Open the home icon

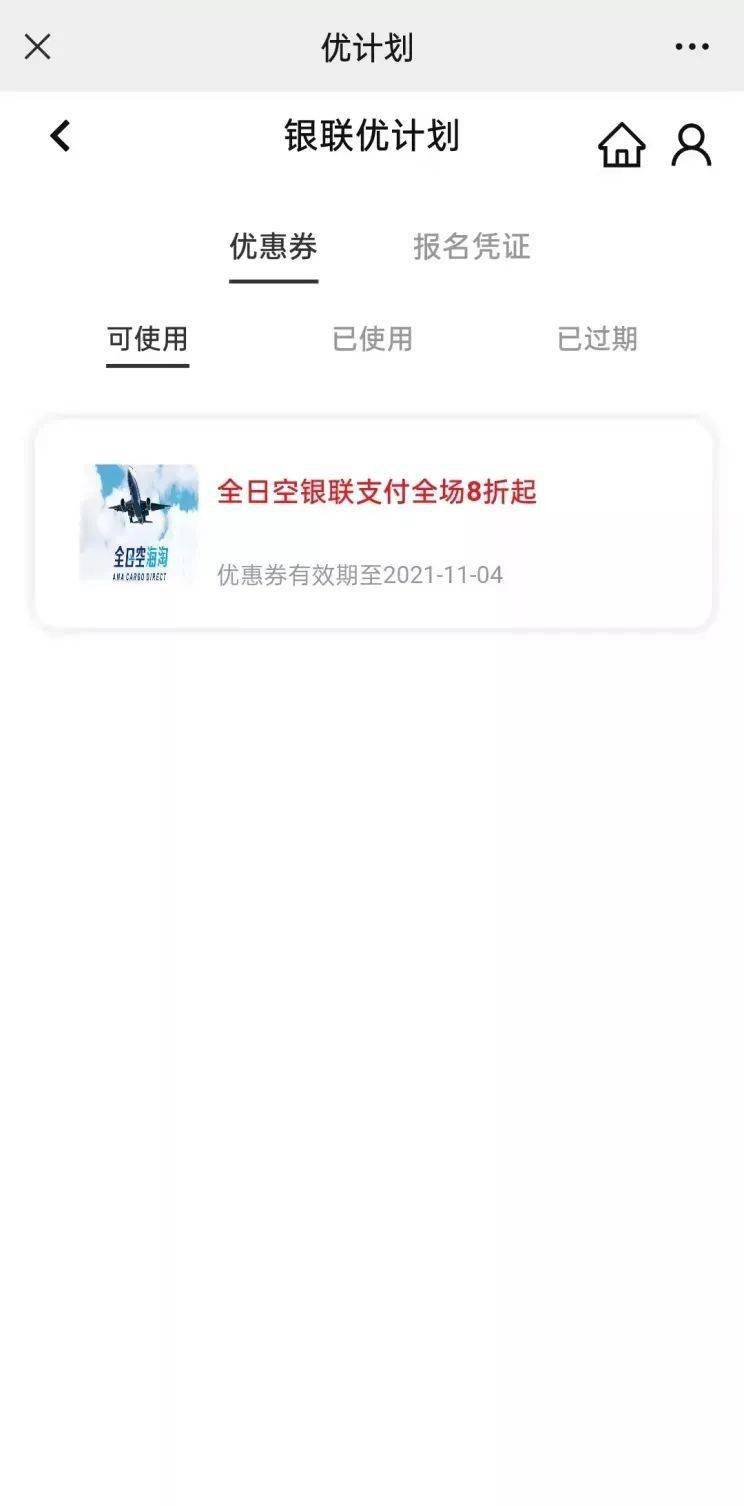pos(622,145)
